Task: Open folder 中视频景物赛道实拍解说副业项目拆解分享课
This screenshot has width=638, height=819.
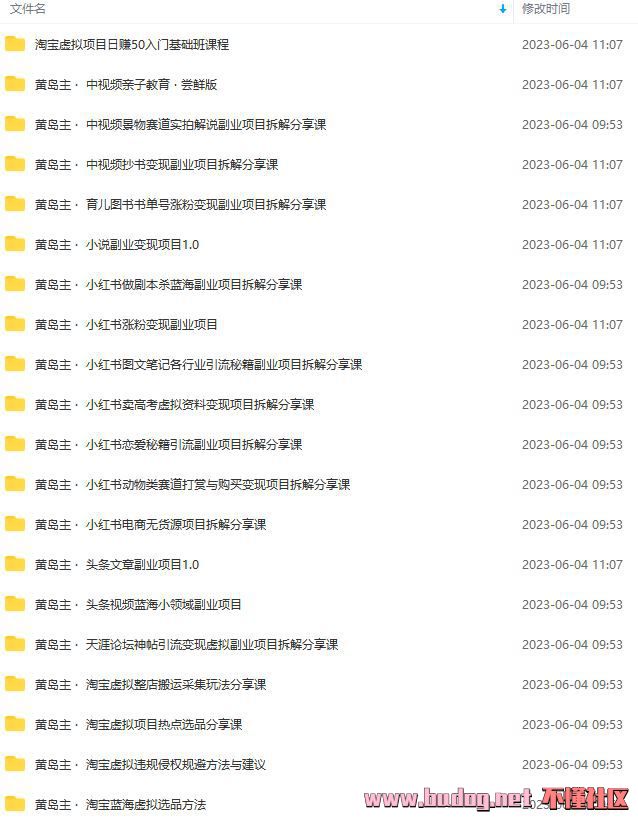Action: pos(180,125)
